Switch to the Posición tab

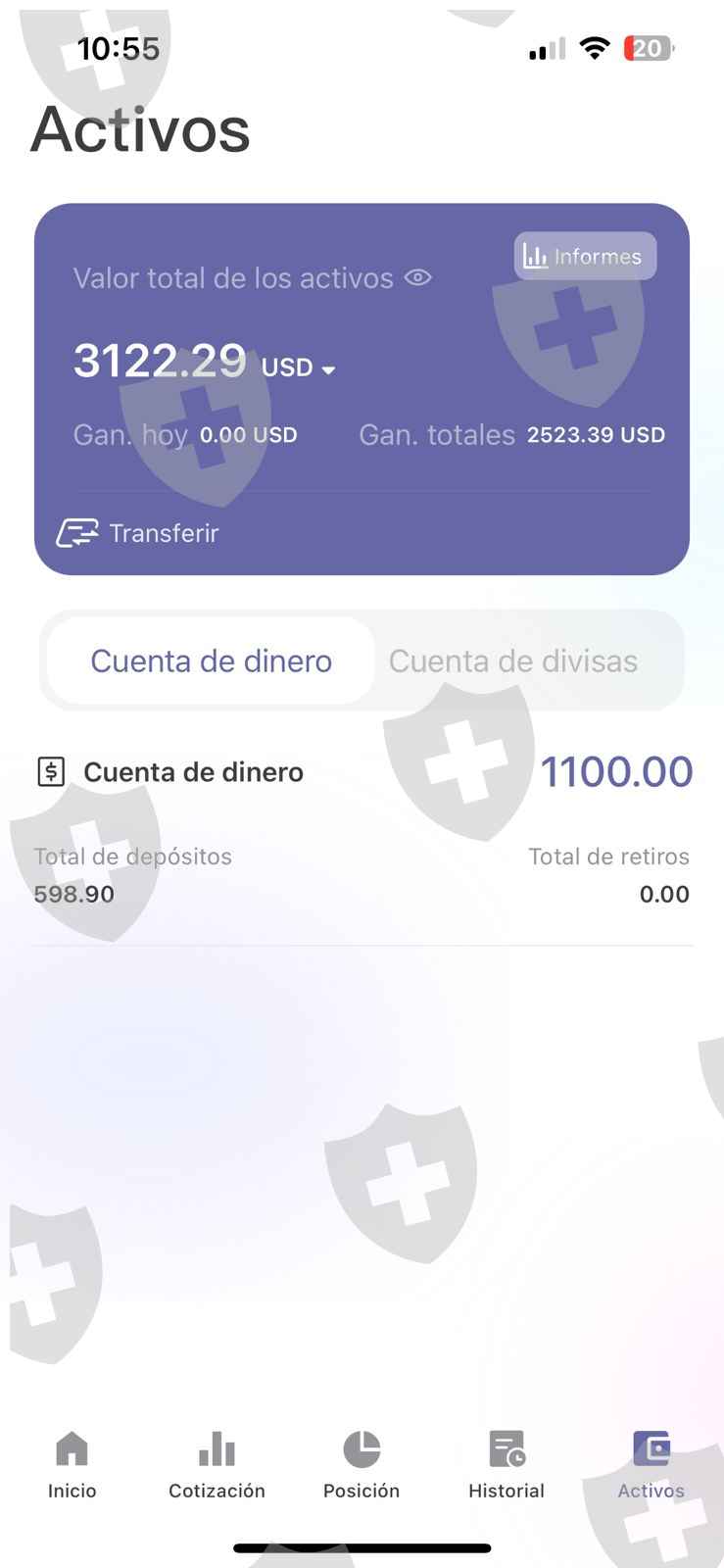point(362,1465)
